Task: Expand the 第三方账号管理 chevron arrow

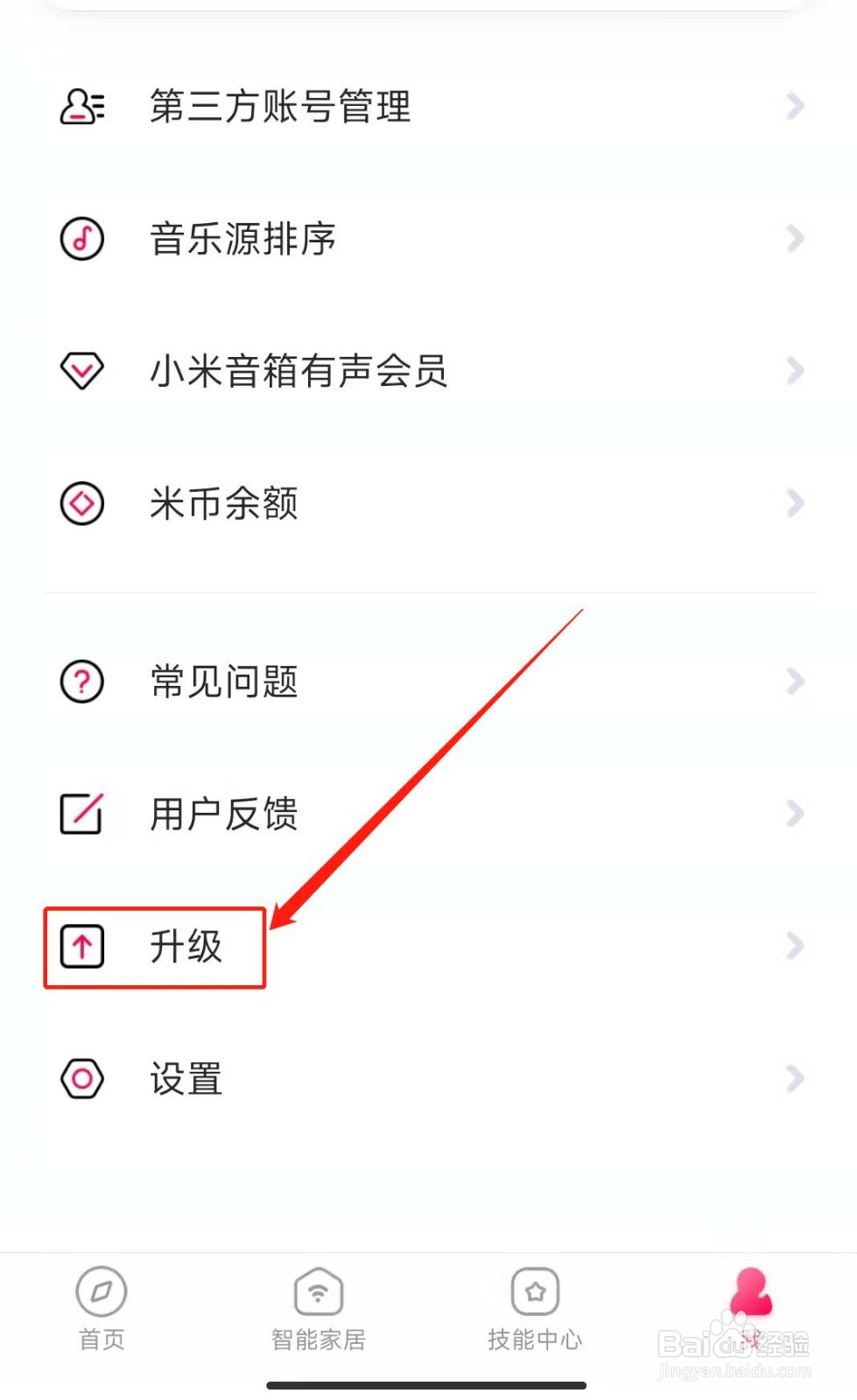Action: tap(795, 107)
